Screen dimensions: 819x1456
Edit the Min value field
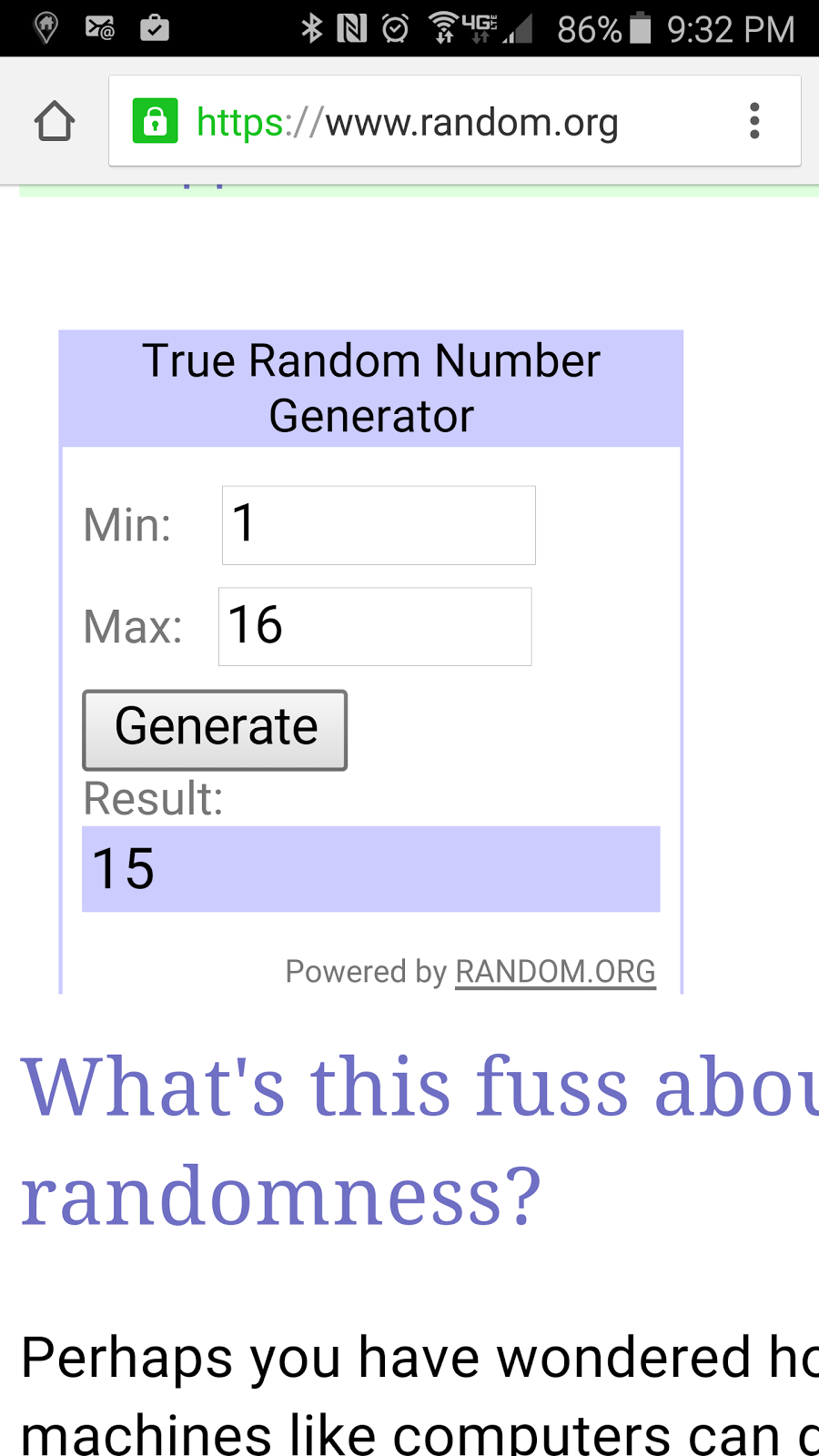click(379, 525)
